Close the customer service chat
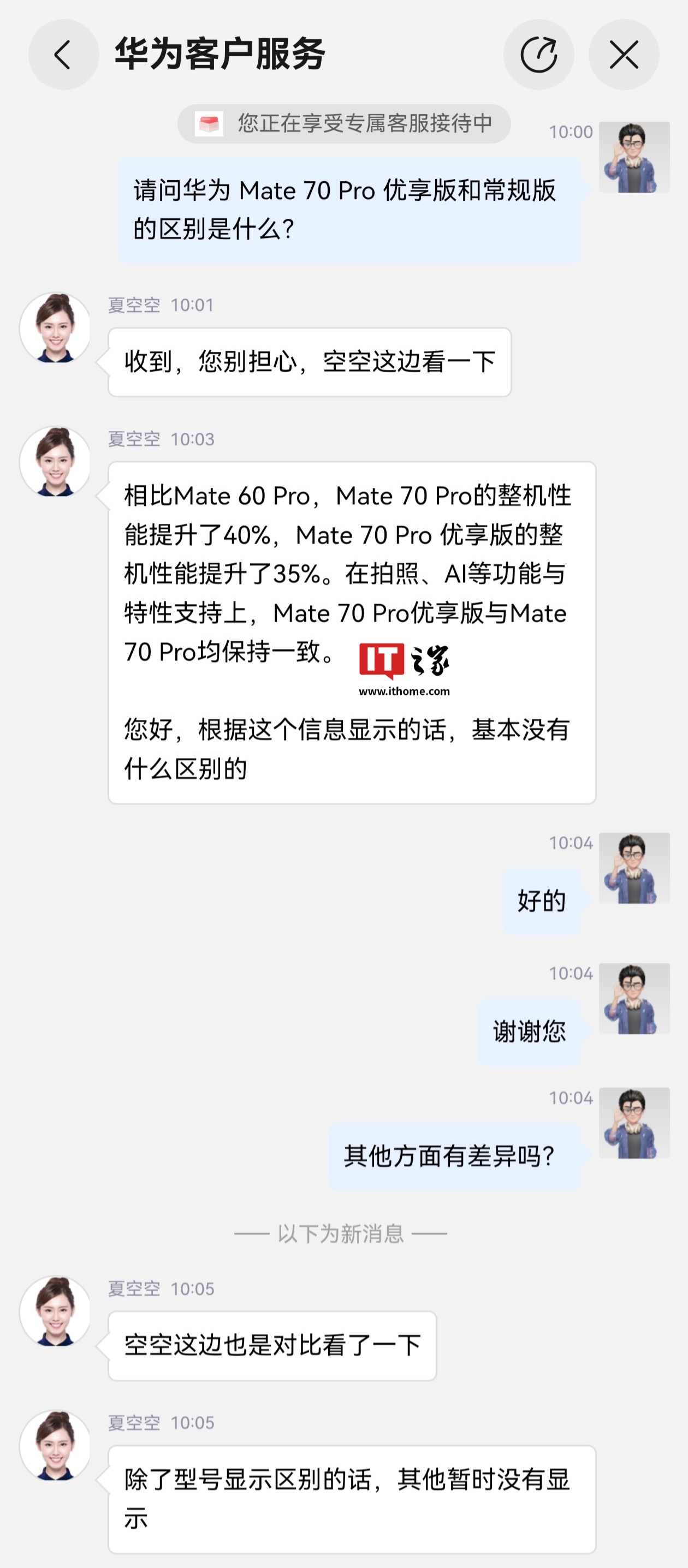Image resolution: width=688 pixels, height=1568 pixels. pos(624,55)
